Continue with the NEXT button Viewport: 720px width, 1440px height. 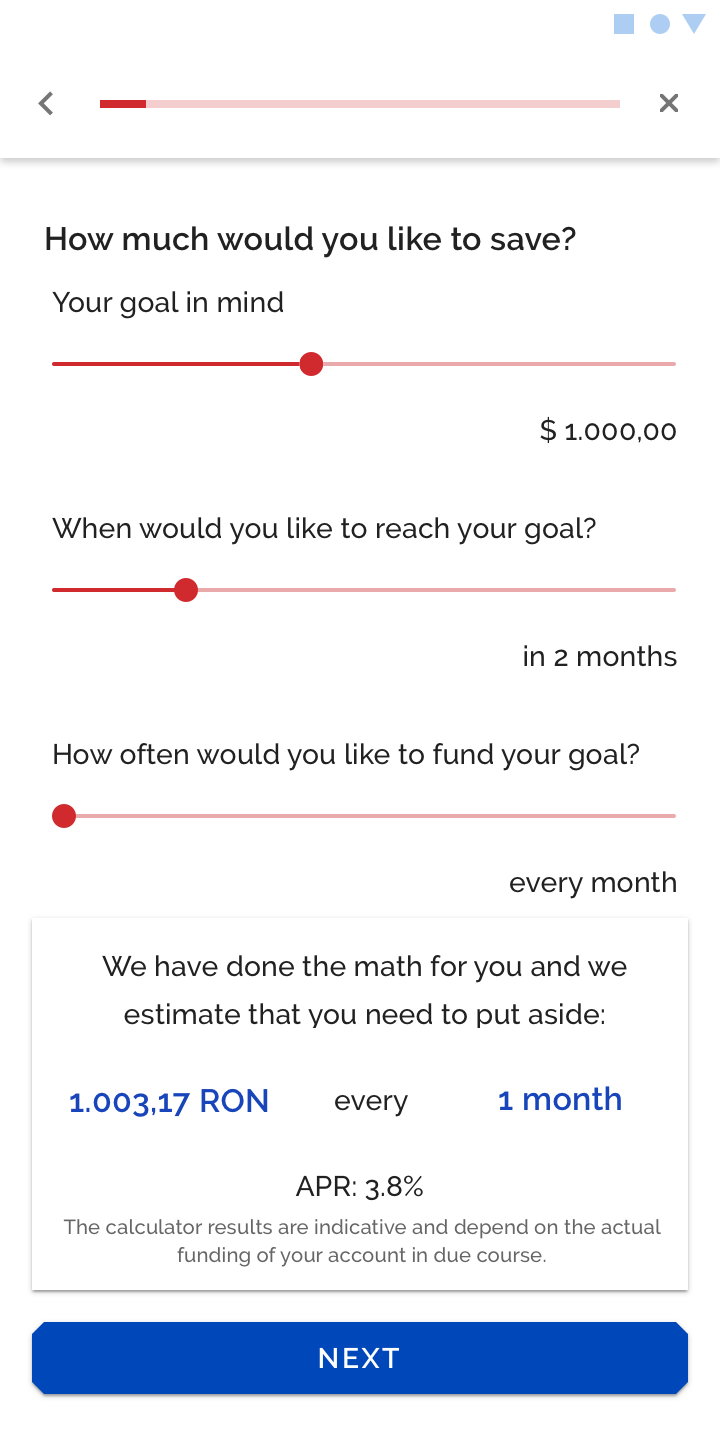[360, 1358]
